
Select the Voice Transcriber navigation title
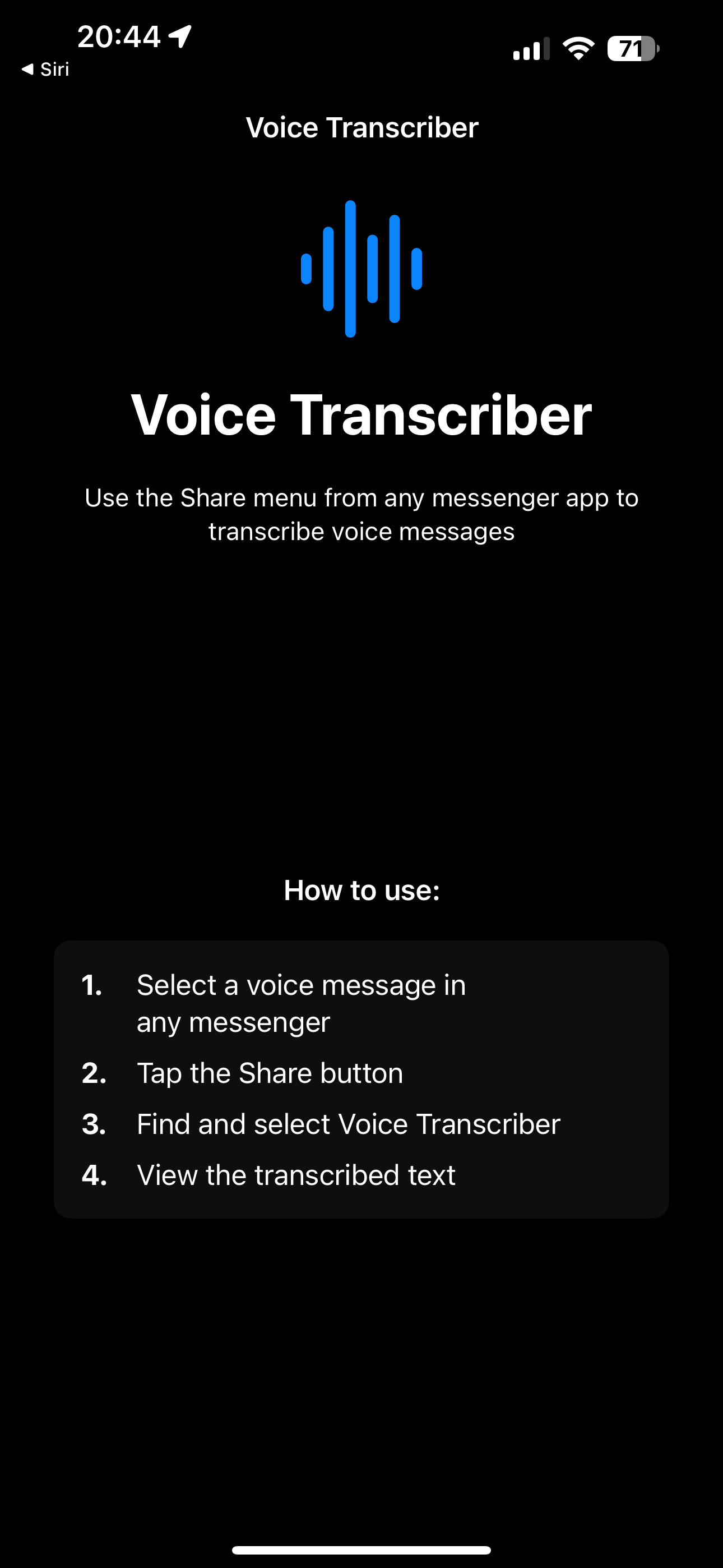361,127
